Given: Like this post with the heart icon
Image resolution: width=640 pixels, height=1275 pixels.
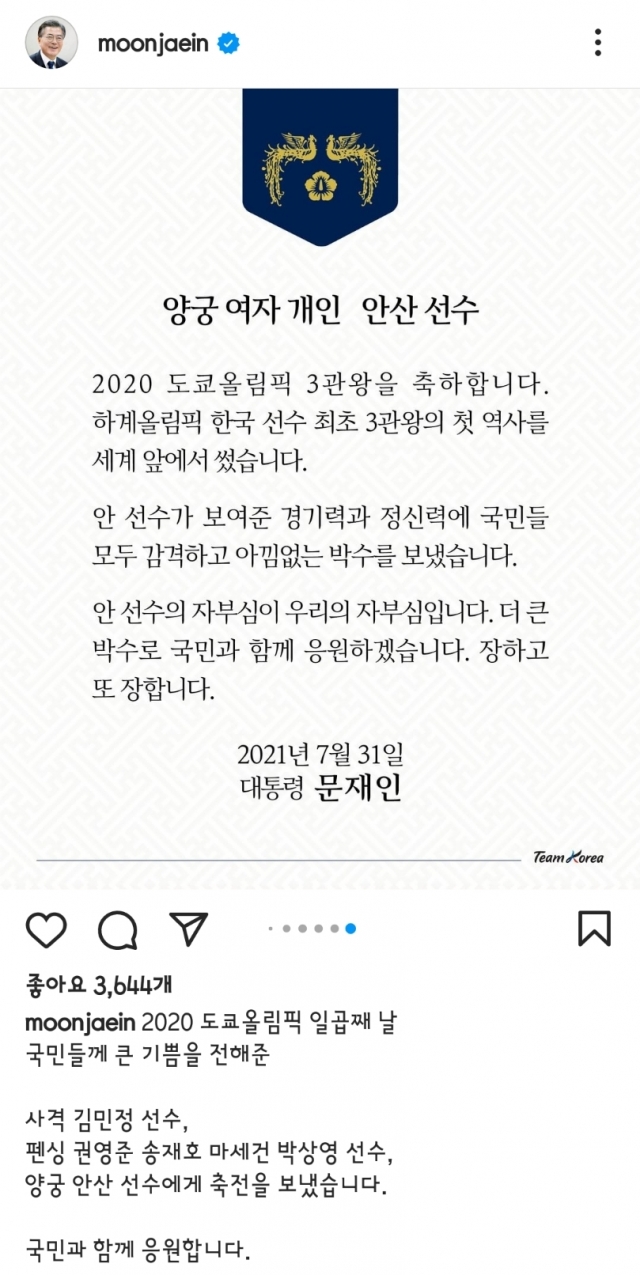Looking at the screenshot, I should pos(46,929).
